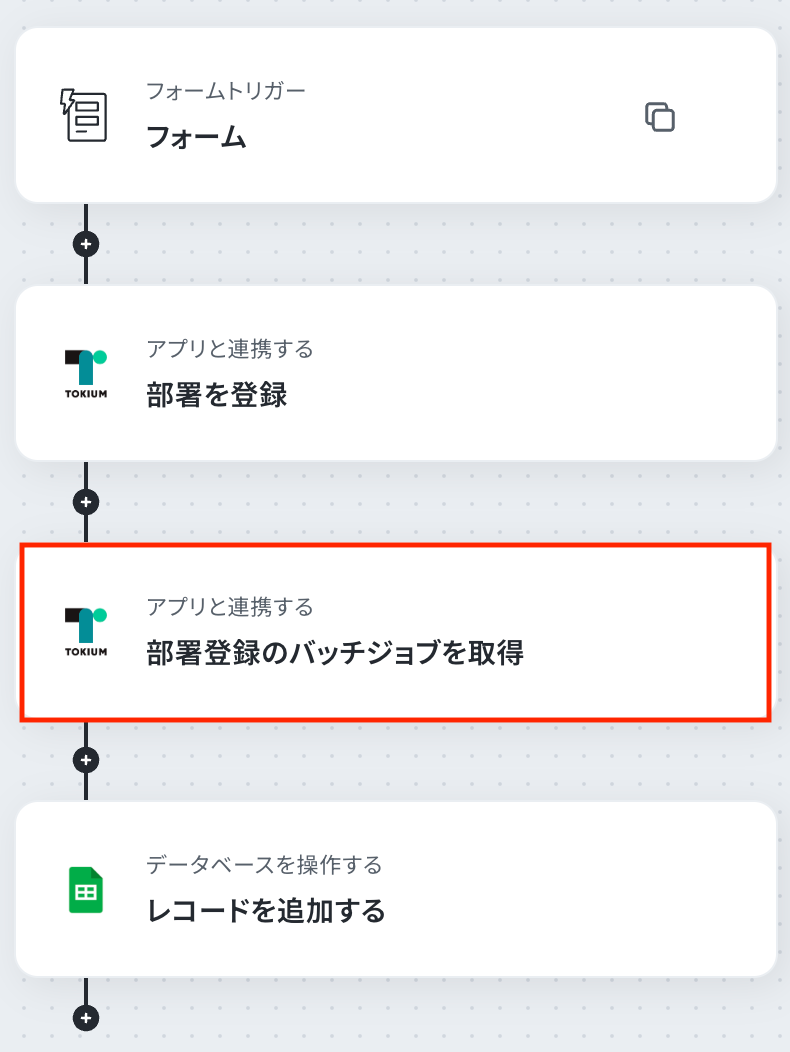
Task: Add a step below 部署を登録
Action: (87, 501)
